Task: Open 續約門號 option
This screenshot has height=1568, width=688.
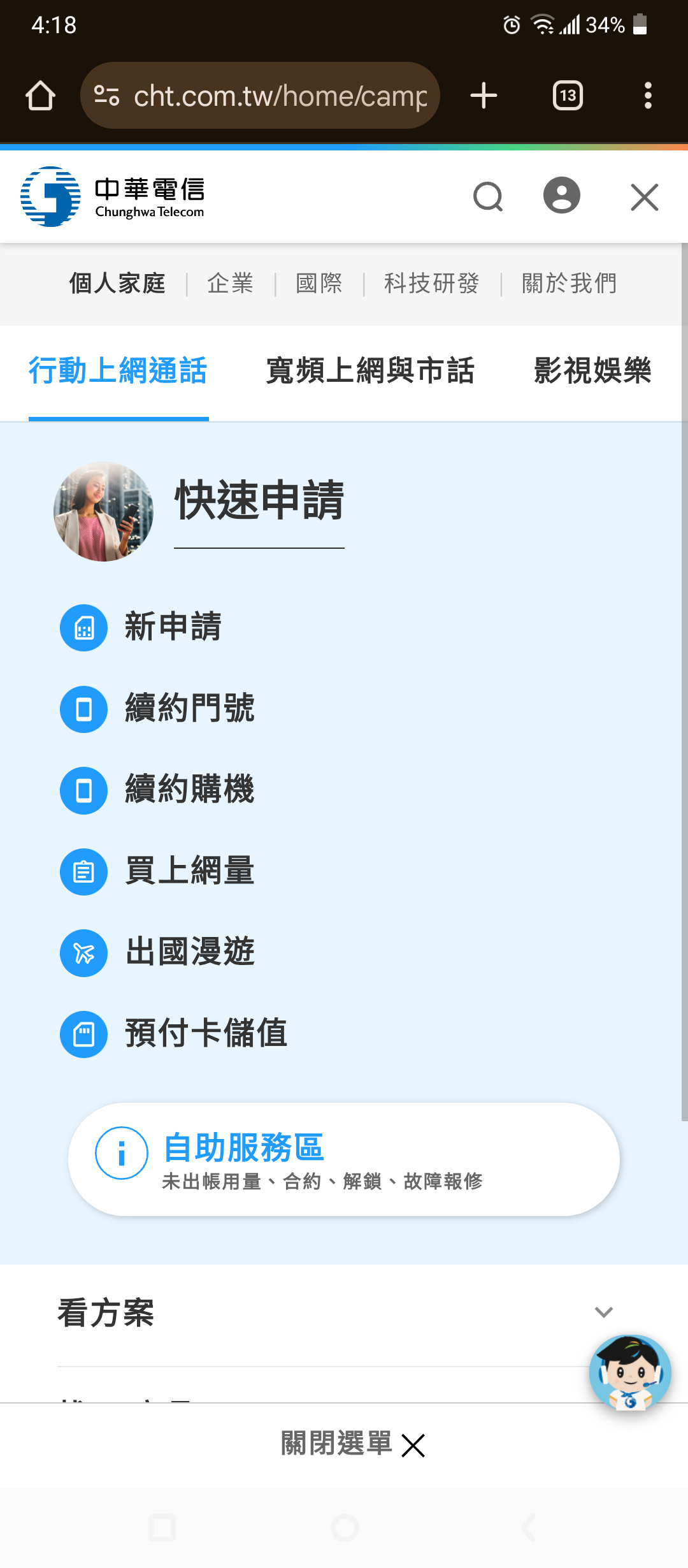Action: tap(189, 709)
